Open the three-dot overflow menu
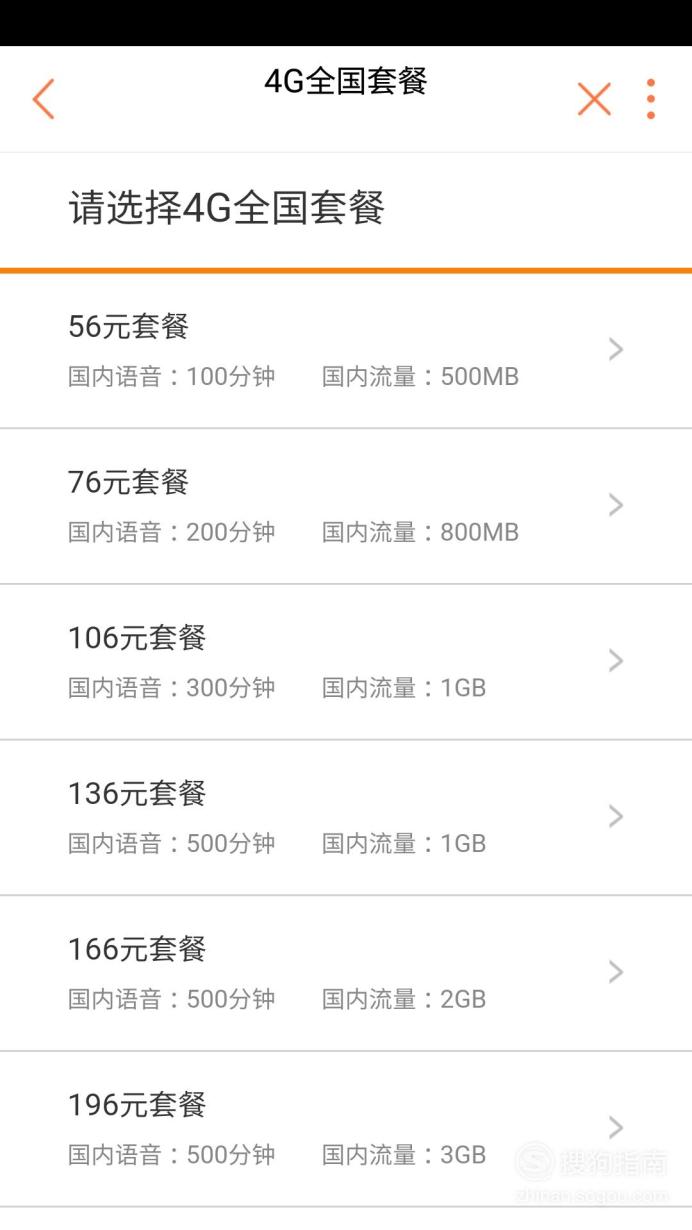This screenshot has width=692, height=1230. (651, 99)
